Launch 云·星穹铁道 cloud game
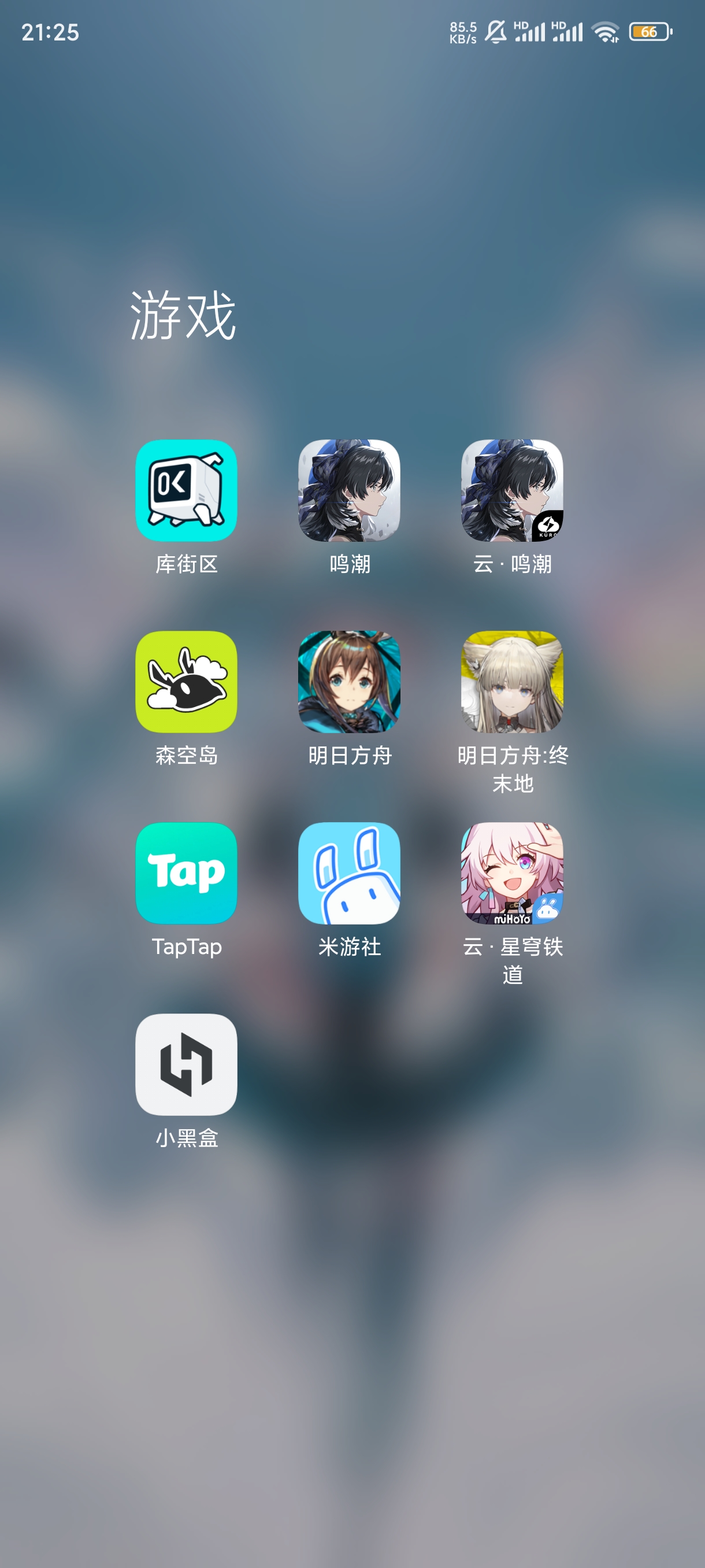This screenshot has height=1568, width=705. [x=512, y=873]
